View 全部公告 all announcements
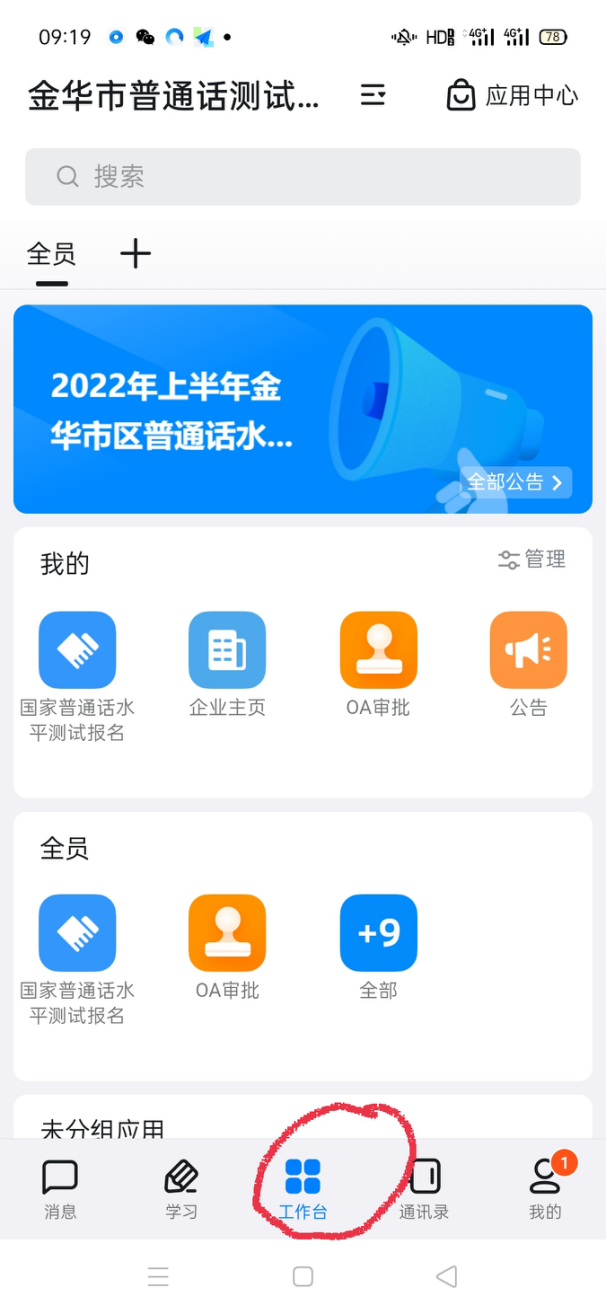 (x=516, y=482)
